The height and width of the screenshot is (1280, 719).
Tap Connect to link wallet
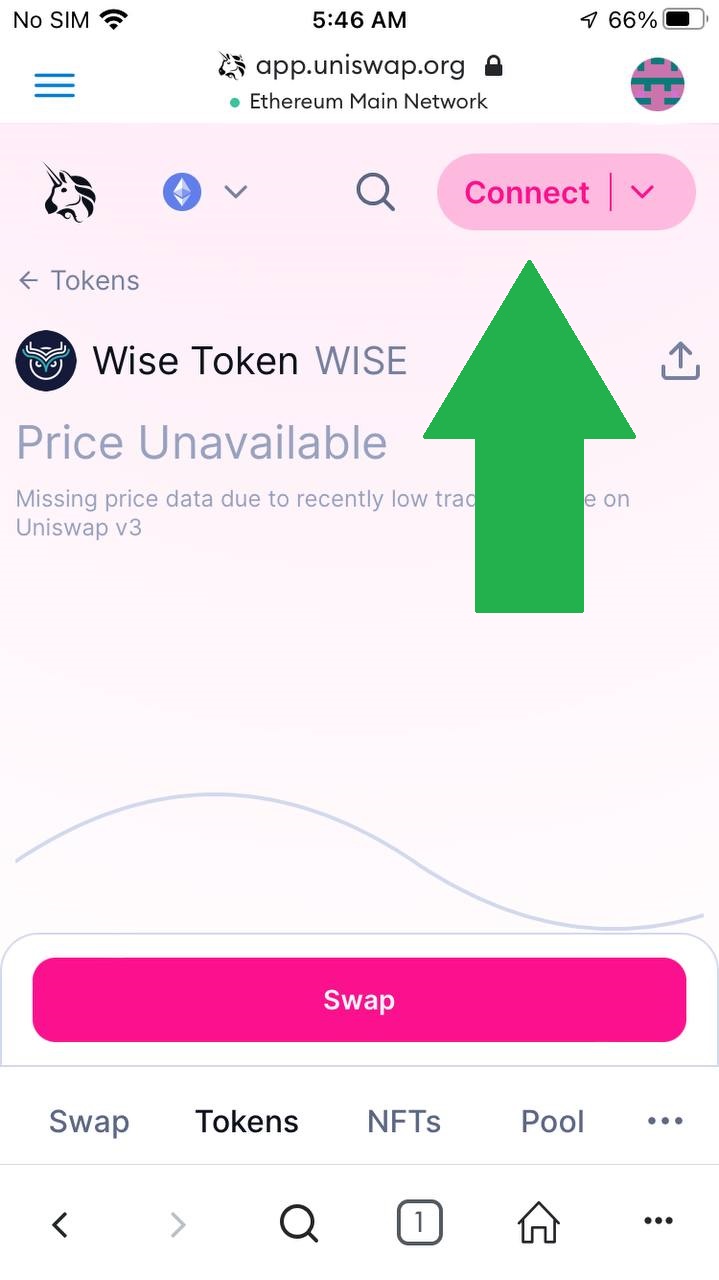(x=527, y=192)
